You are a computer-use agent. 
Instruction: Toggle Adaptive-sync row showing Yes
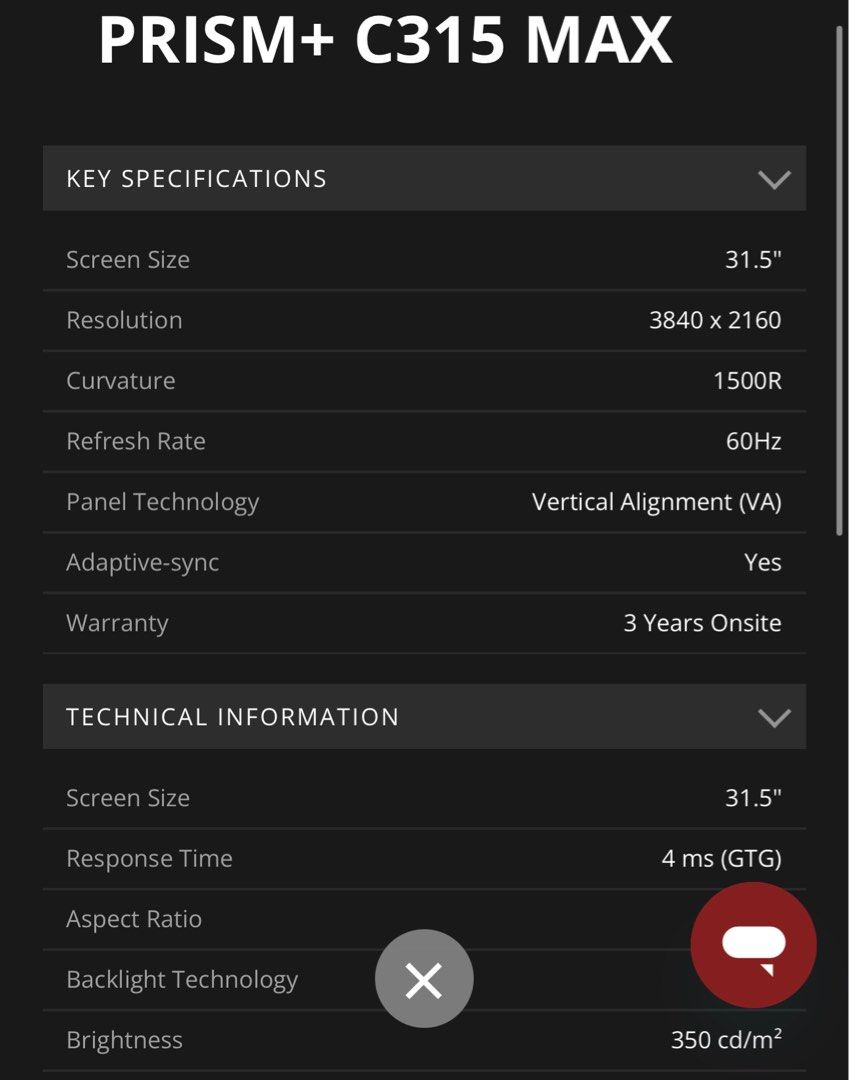point(424,562)
